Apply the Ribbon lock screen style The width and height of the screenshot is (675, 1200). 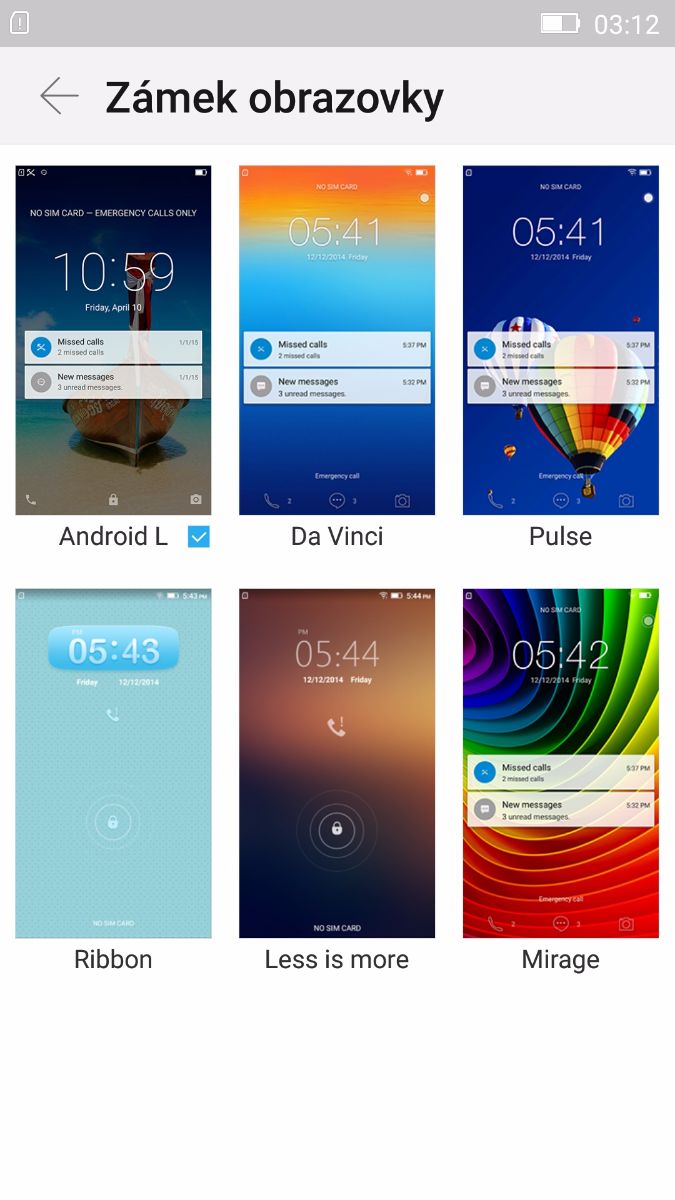click(113, 763)
